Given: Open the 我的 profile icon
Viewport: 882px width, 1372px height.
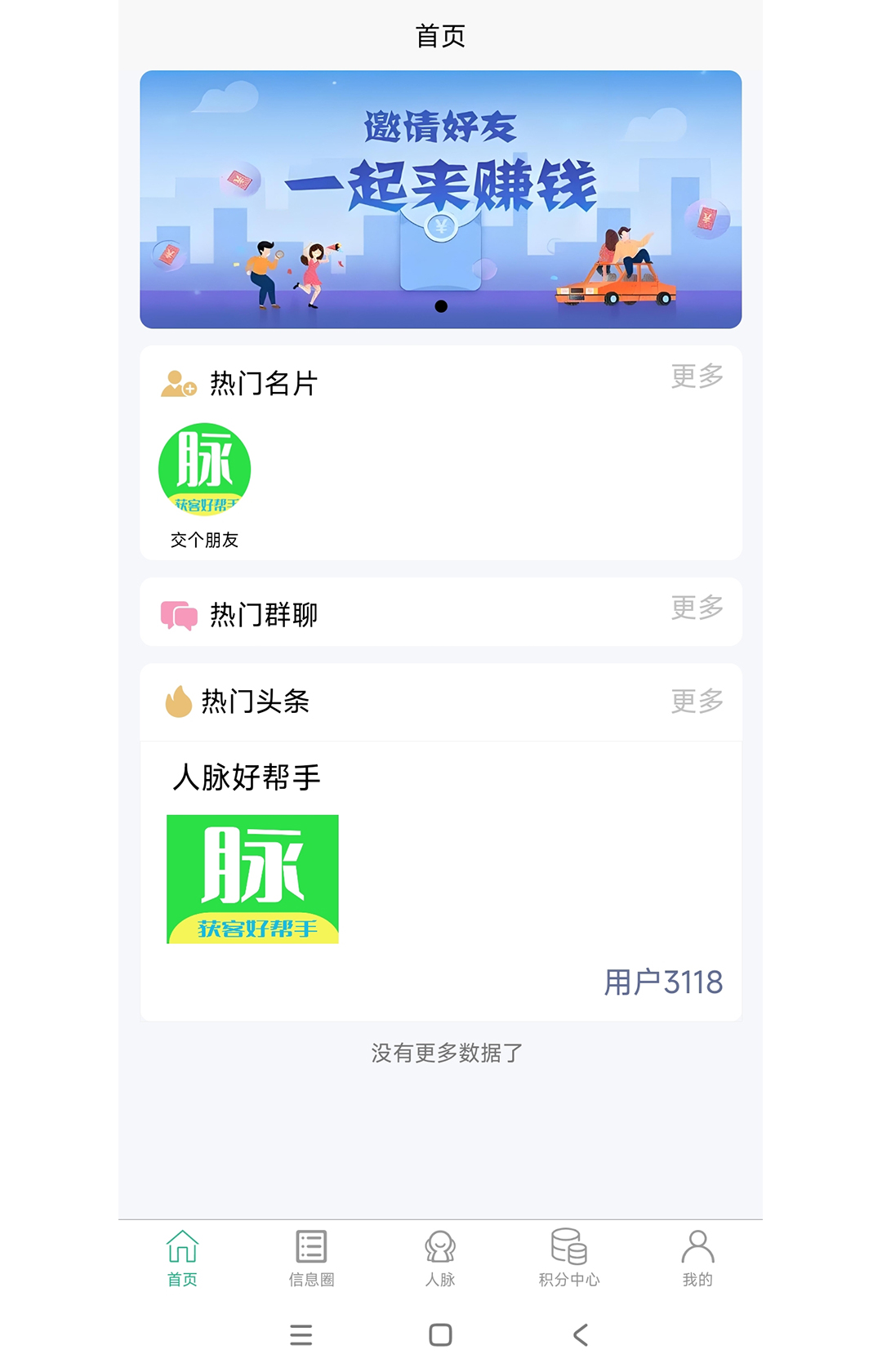Looking at the screenshot, I should point(698,1247).
